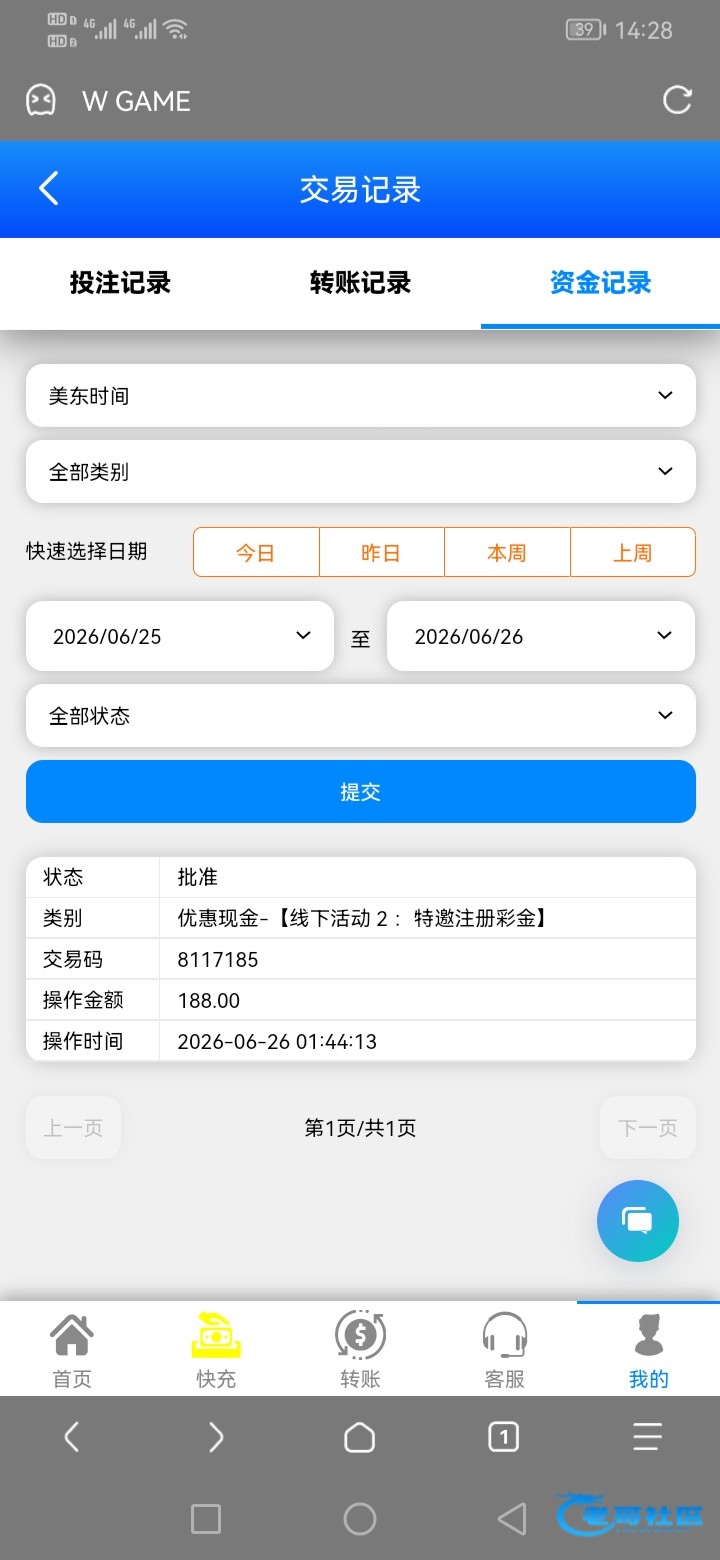Open 转账 in bottom navigation
This screenshot has height=1560, width=720.
tap(360, 1350)
